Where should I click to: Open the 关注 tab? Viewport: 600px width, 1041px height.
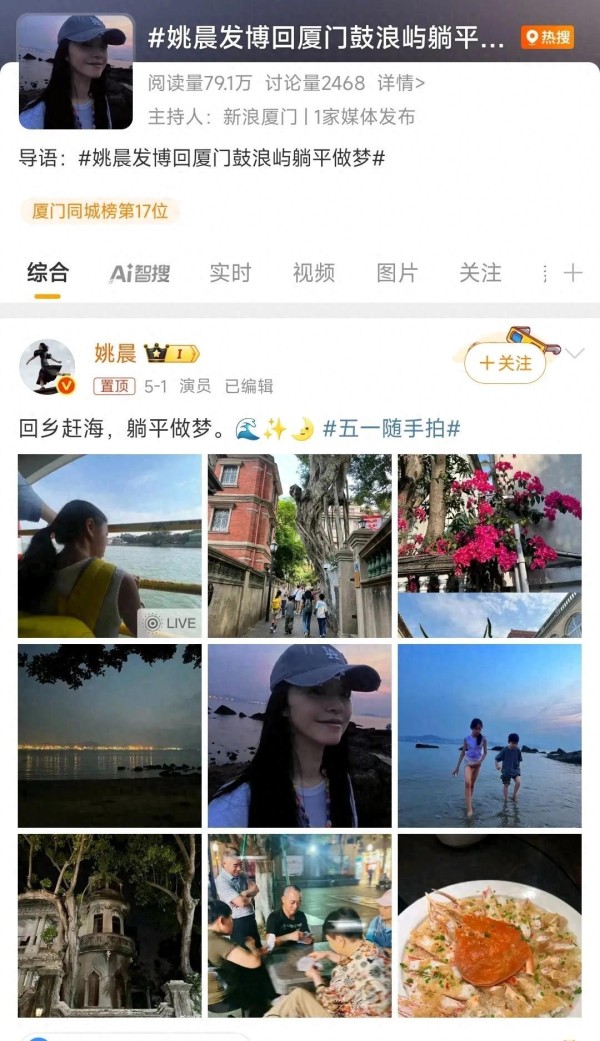pyautogui.click(x=481, y=273)
